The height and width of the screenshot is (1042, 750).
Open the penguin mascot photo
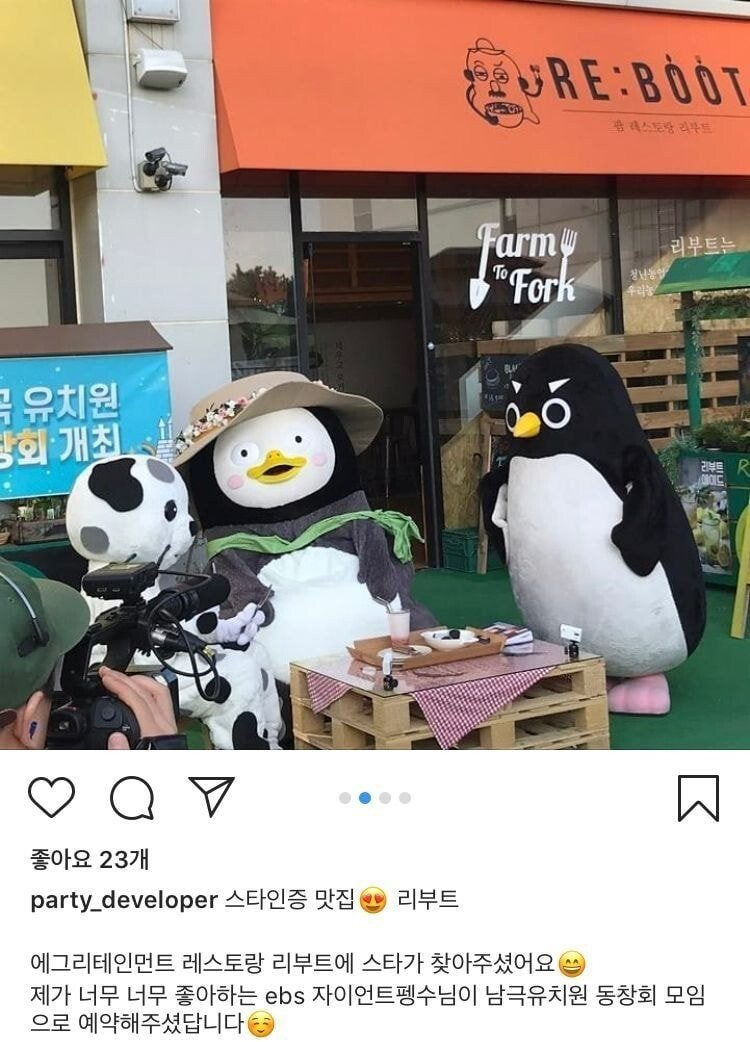coord(375,375)
